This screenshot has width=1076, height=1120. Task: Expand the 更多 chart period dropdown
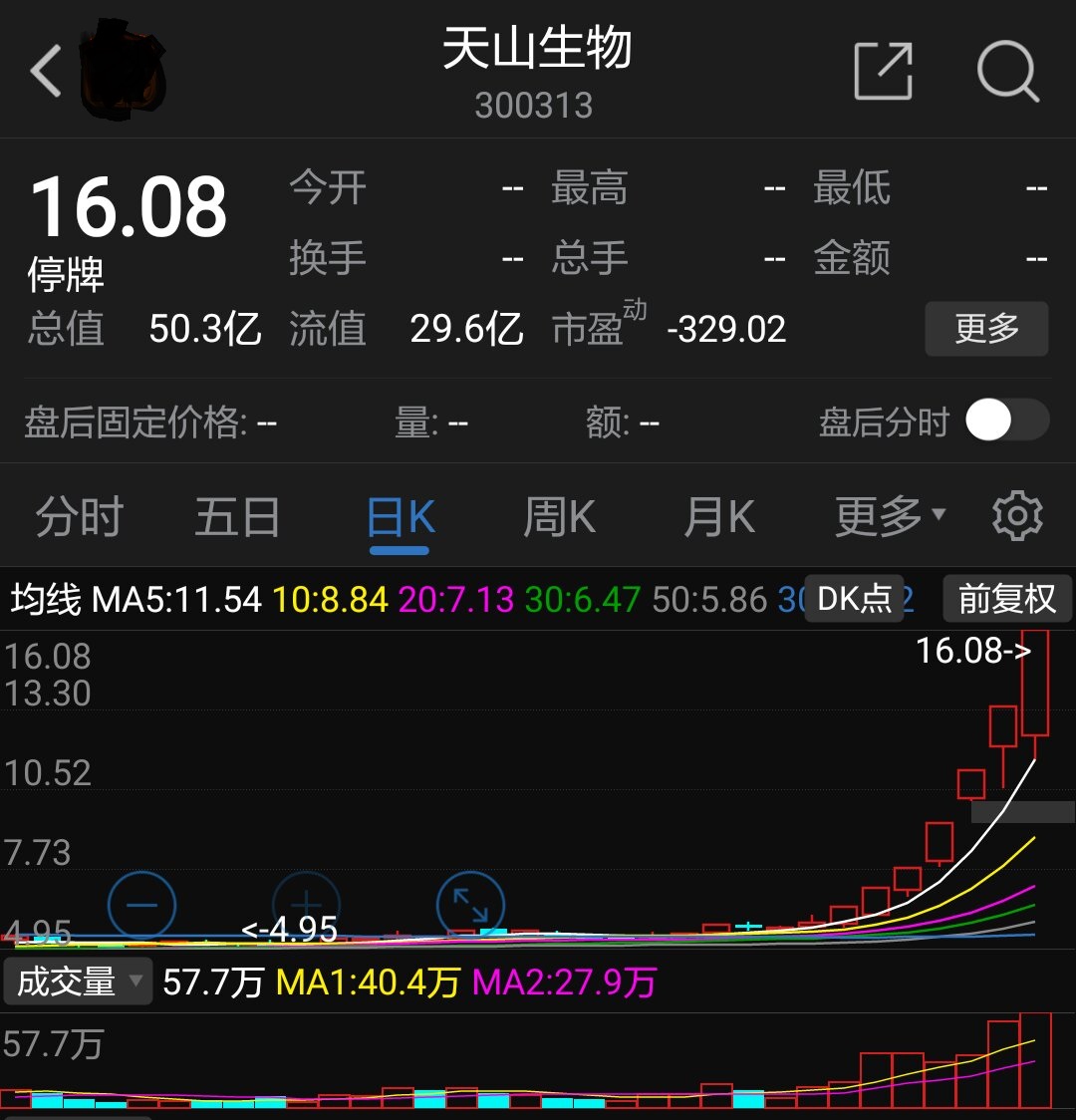[x=889, y=516]
